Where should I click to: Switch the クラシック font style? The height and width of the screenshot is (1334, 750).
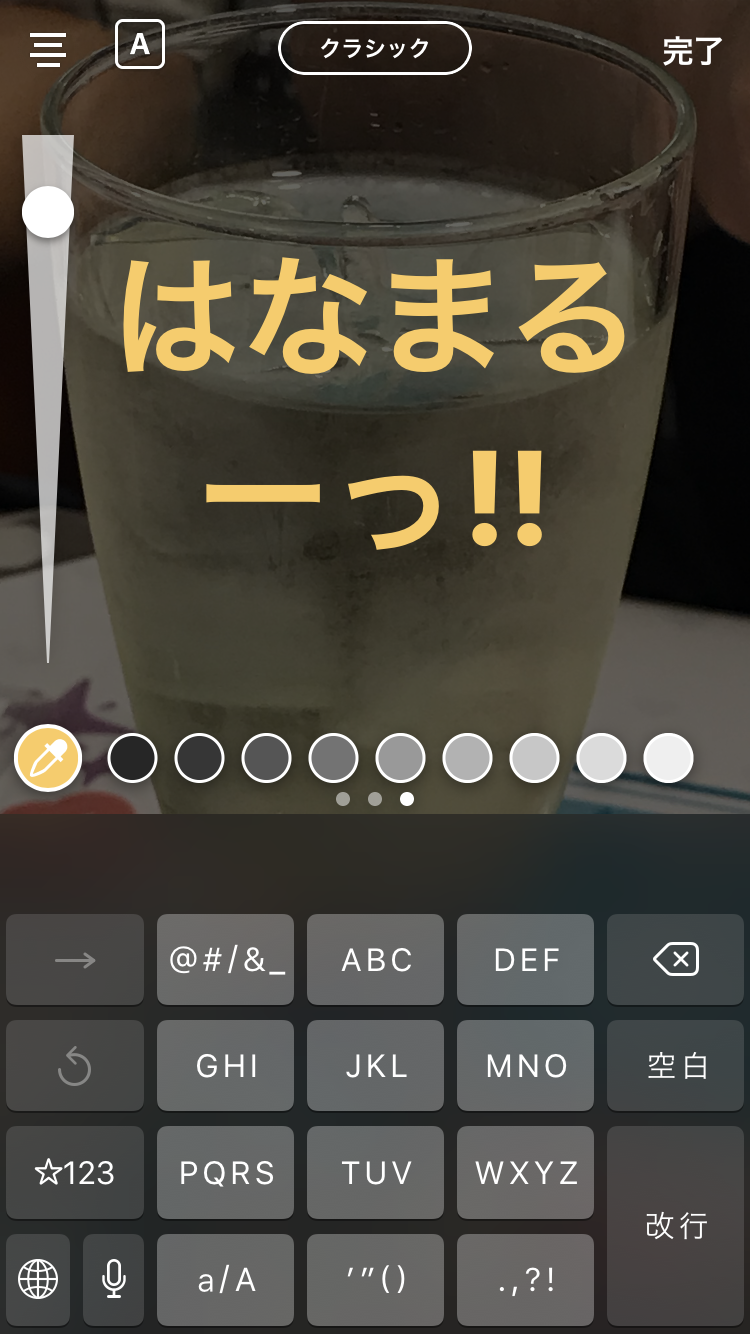(375, 48)
